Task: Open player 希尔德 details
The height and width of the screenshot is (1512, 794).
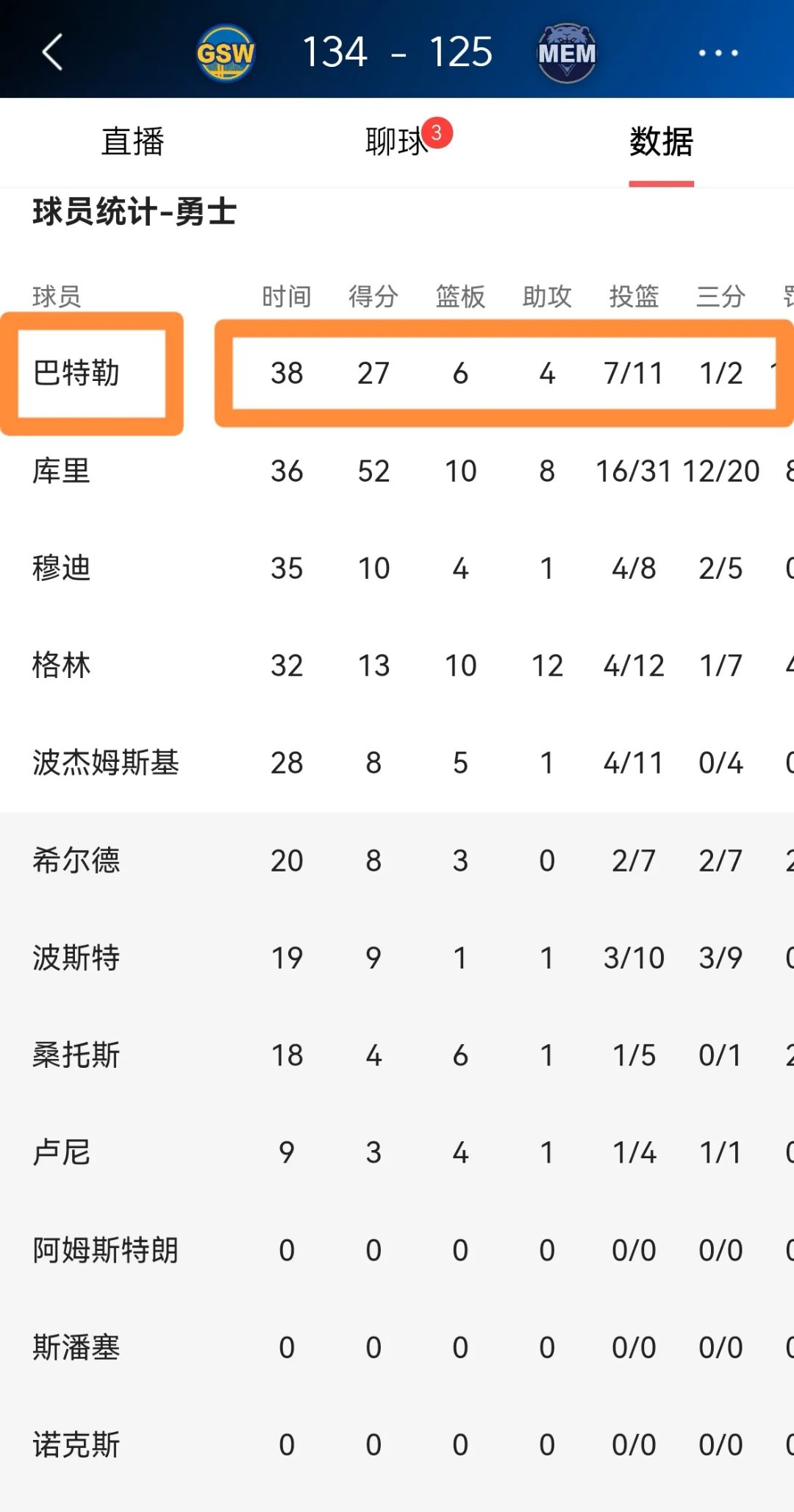Action: (76, 860)
